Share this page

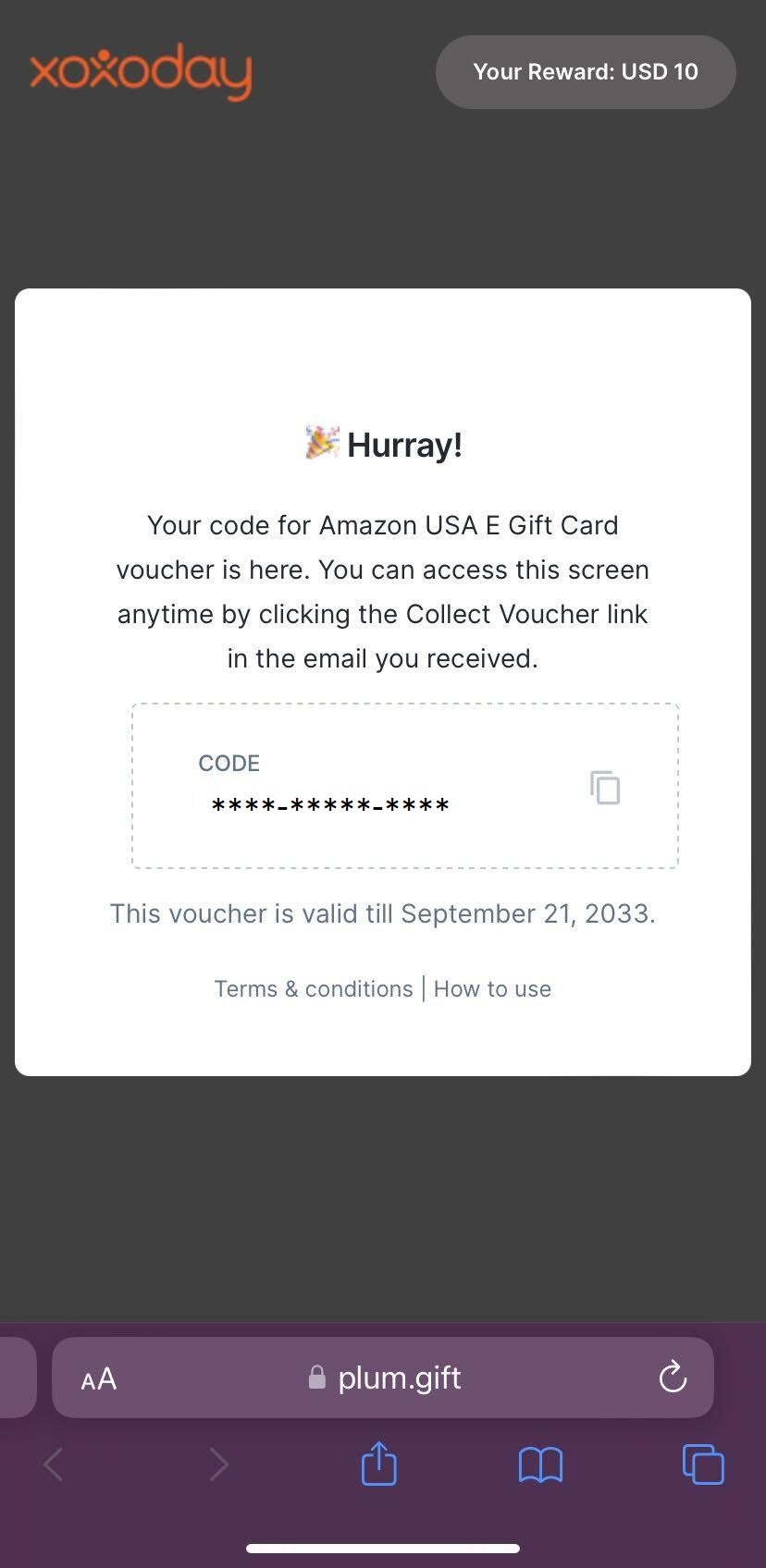(x=378, y=1464)
